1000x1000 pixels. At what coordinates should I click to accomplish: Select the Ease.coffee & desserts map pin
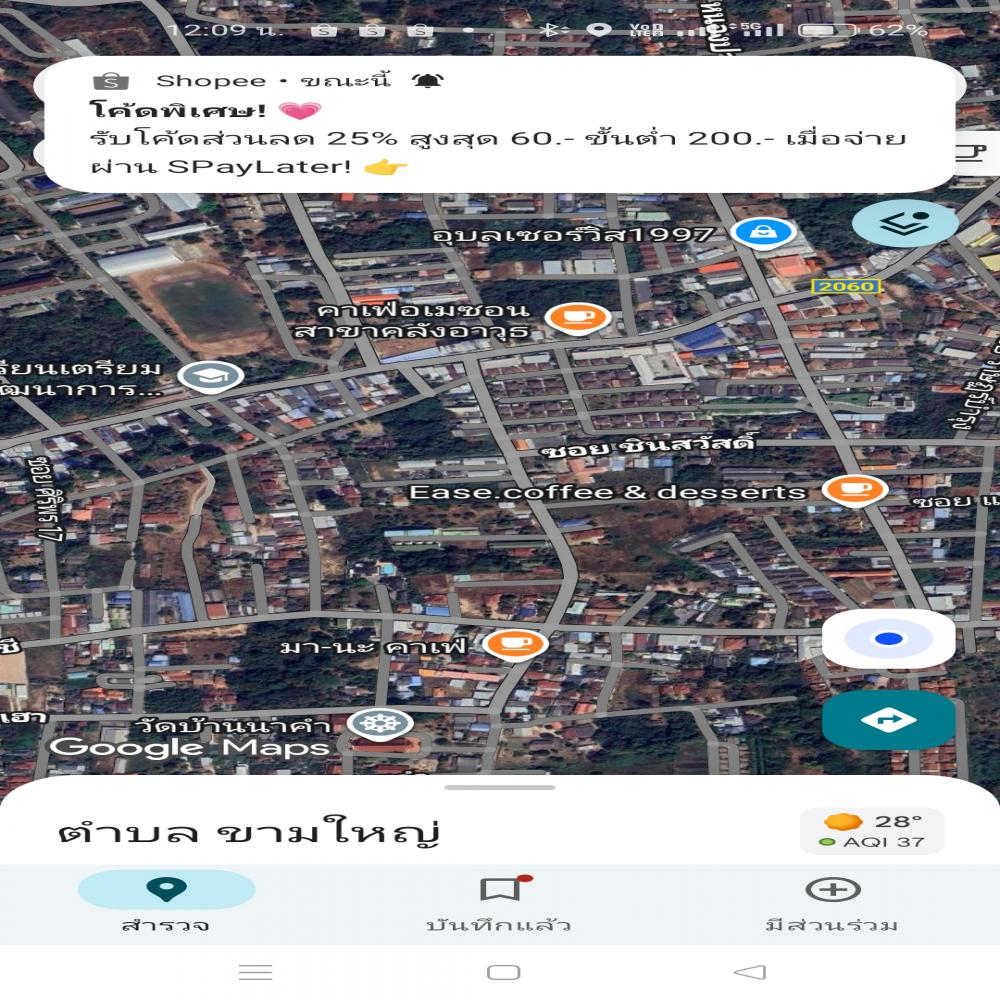coord(855,490)
